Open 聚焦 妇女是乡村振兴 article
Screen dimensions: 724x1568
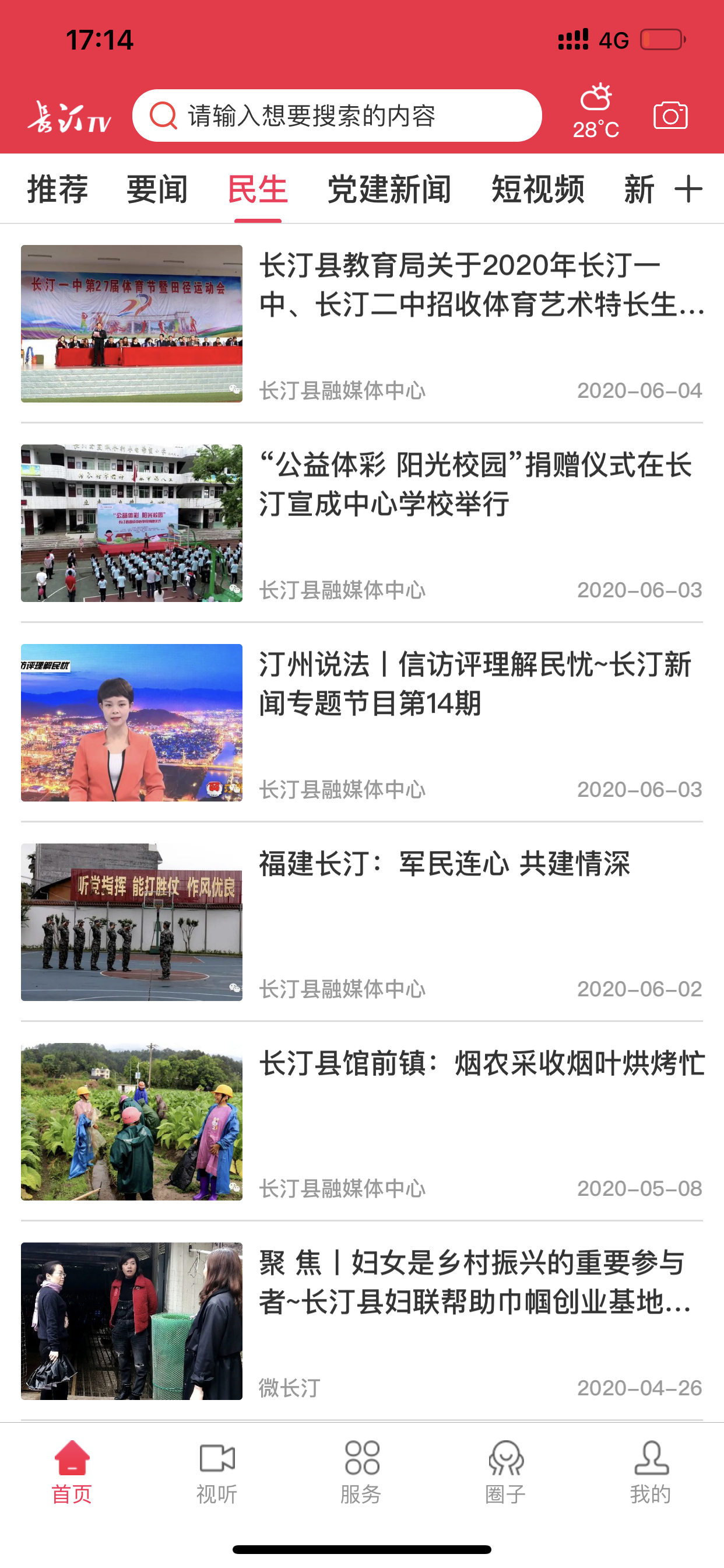click(362, 1321)
